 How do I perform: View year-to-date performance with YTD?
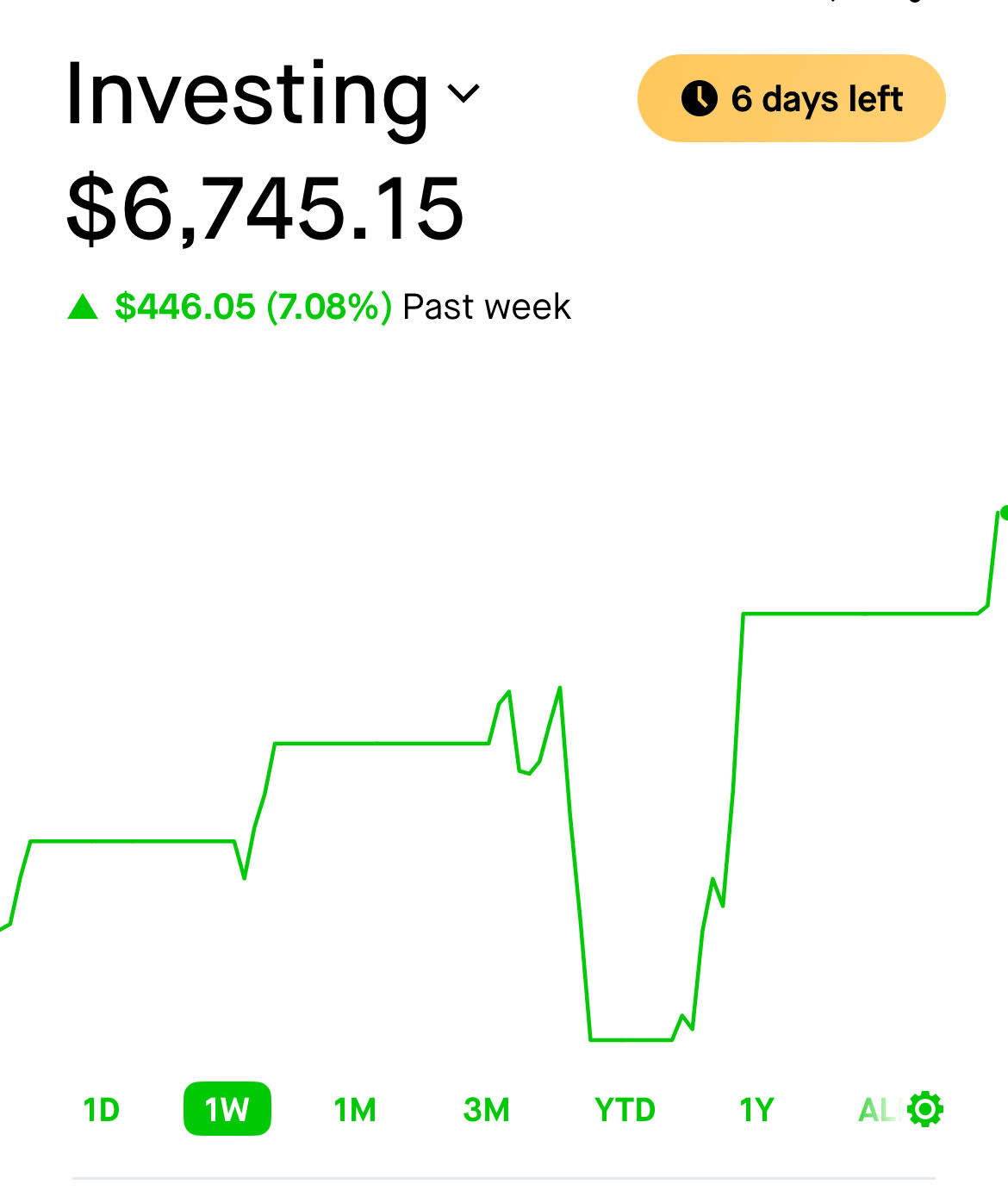coord(625,1110)
